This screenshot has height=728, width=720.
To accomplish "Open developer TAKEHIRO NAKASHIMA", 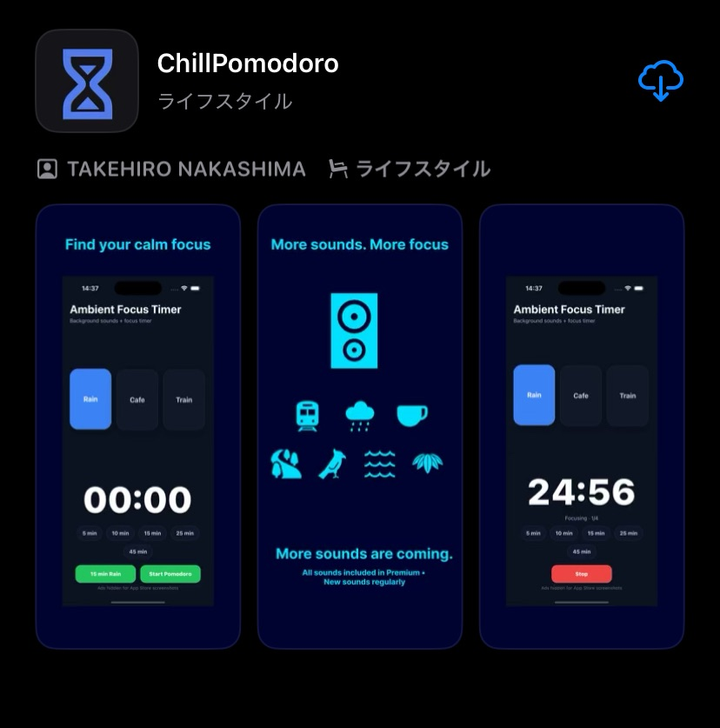I will click(x=172, y=169).
